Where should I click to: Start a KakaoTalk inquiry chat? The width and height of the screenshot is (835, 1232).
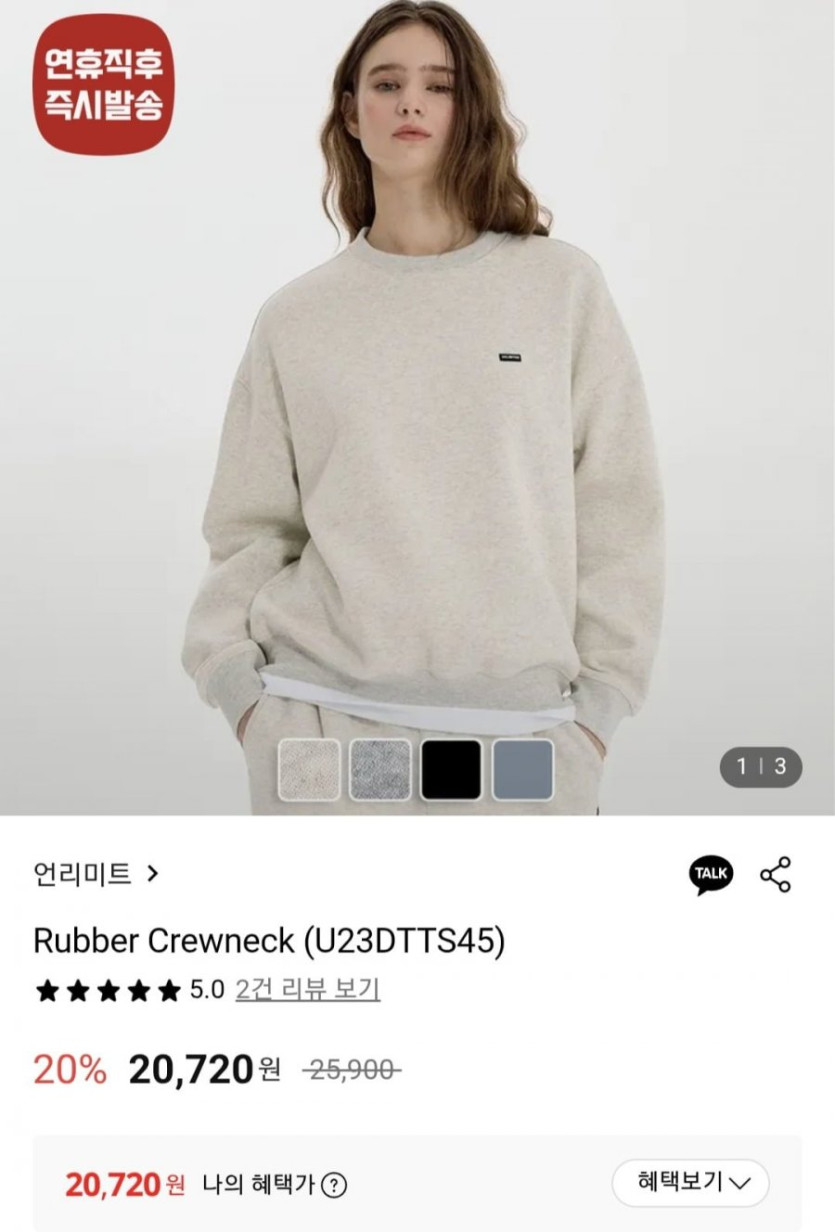point(711,874)
